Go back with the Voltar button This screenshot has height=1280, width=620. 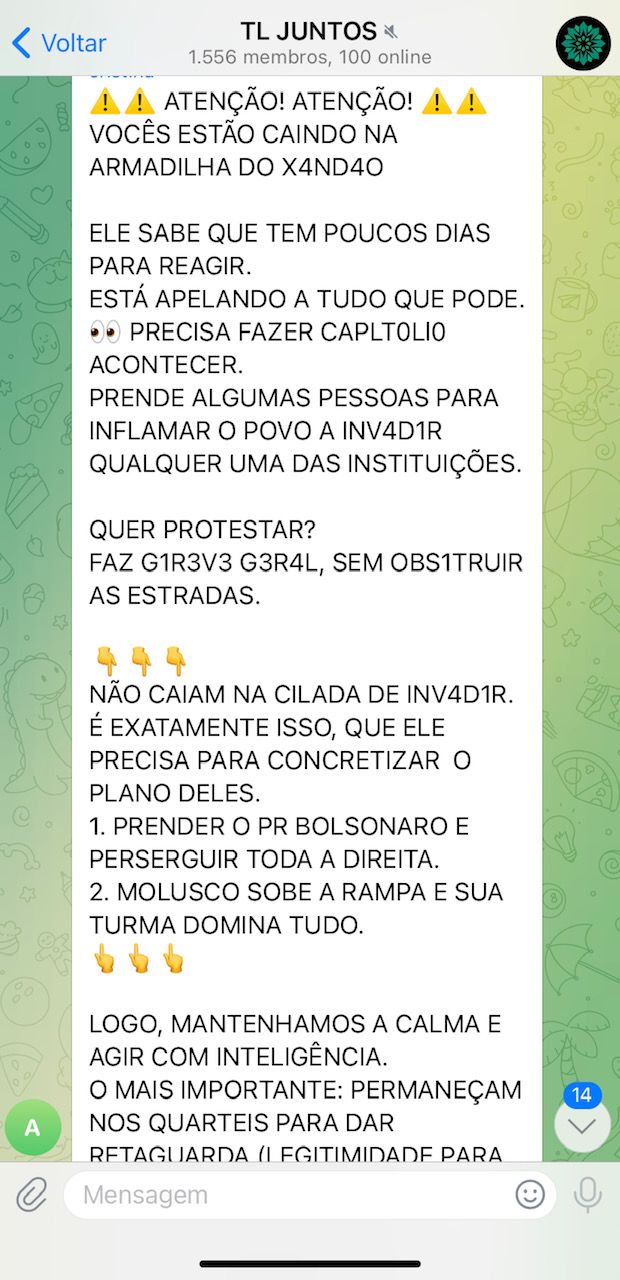pos(58,43)
